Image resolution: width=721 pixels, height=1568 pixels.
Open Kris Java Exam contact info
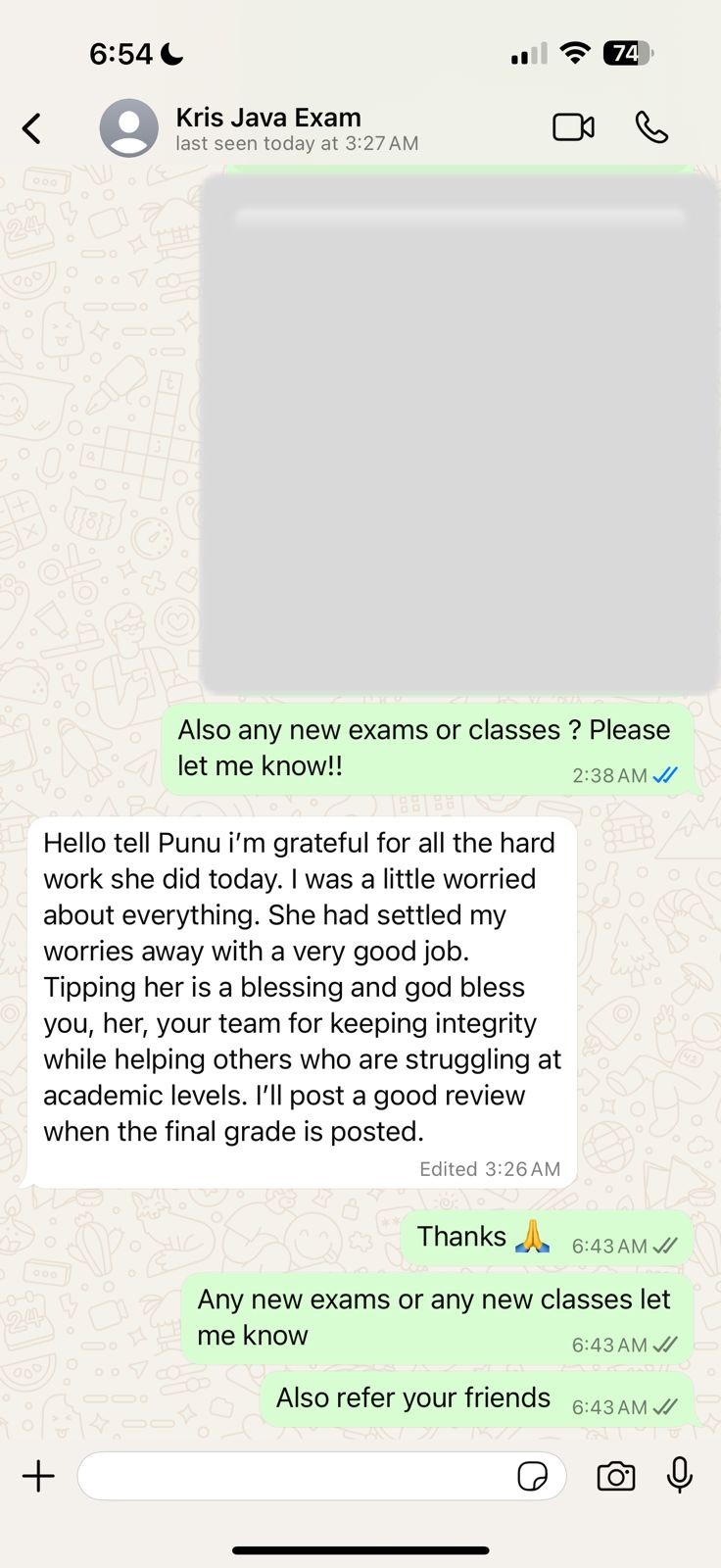click(266, 128)
